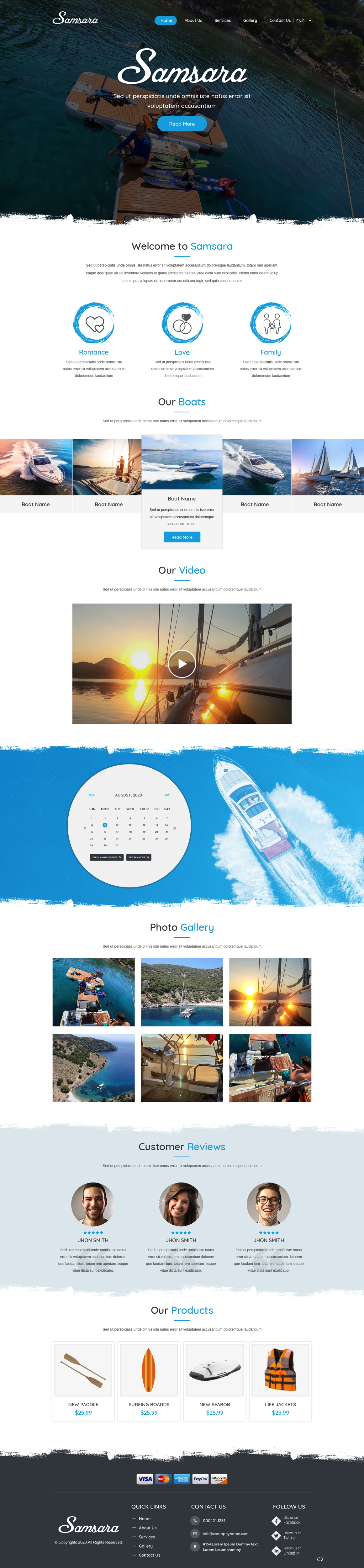Open the Life Jackets product card
This screenshot has height=1568, width=364.
(281, 1380)
